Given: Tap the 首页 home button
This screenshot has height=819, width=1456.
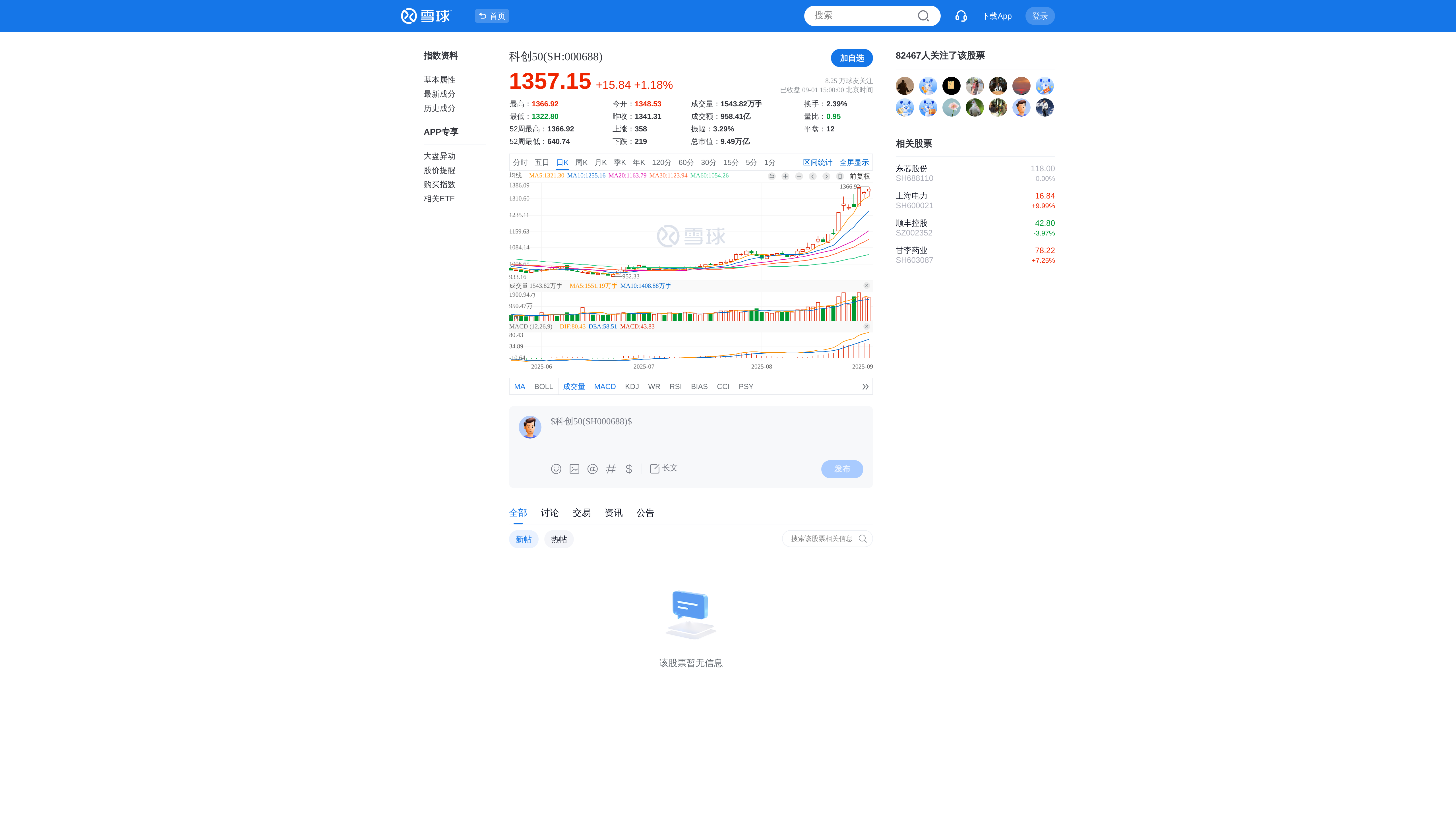Looking at the screenshot, I should (x=492, y=16).
